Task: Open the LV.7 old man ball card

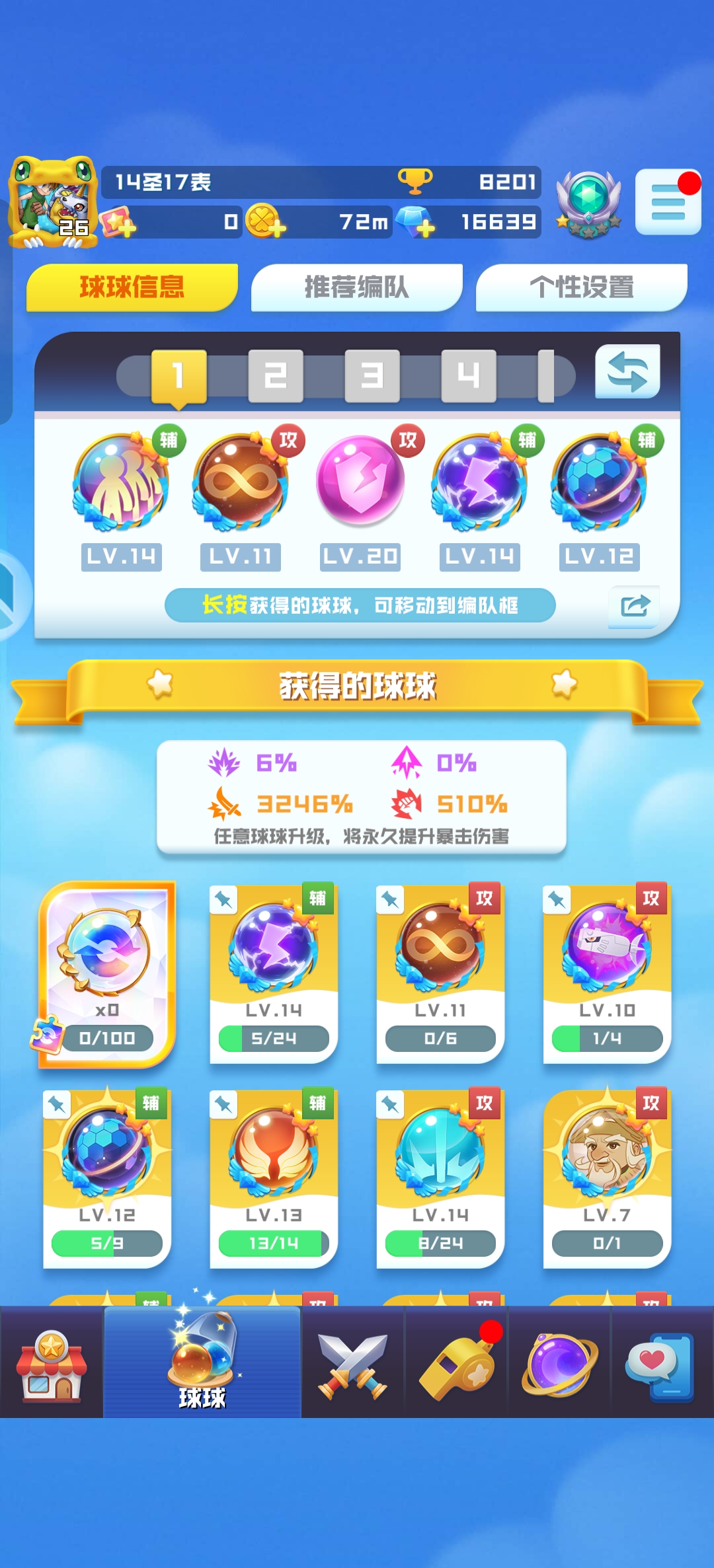Action: point(607,1177)
